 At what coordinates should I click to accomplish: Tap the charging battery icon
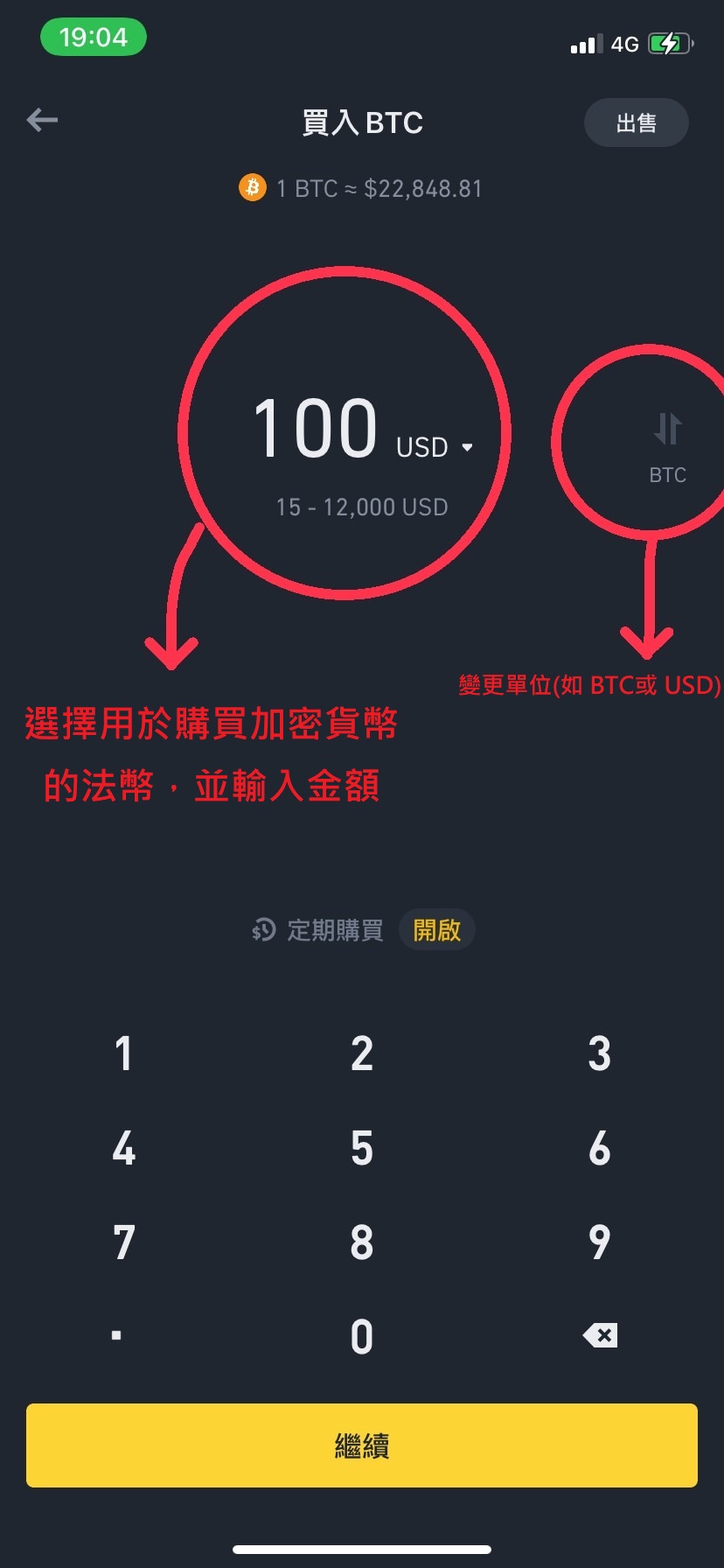669,44
